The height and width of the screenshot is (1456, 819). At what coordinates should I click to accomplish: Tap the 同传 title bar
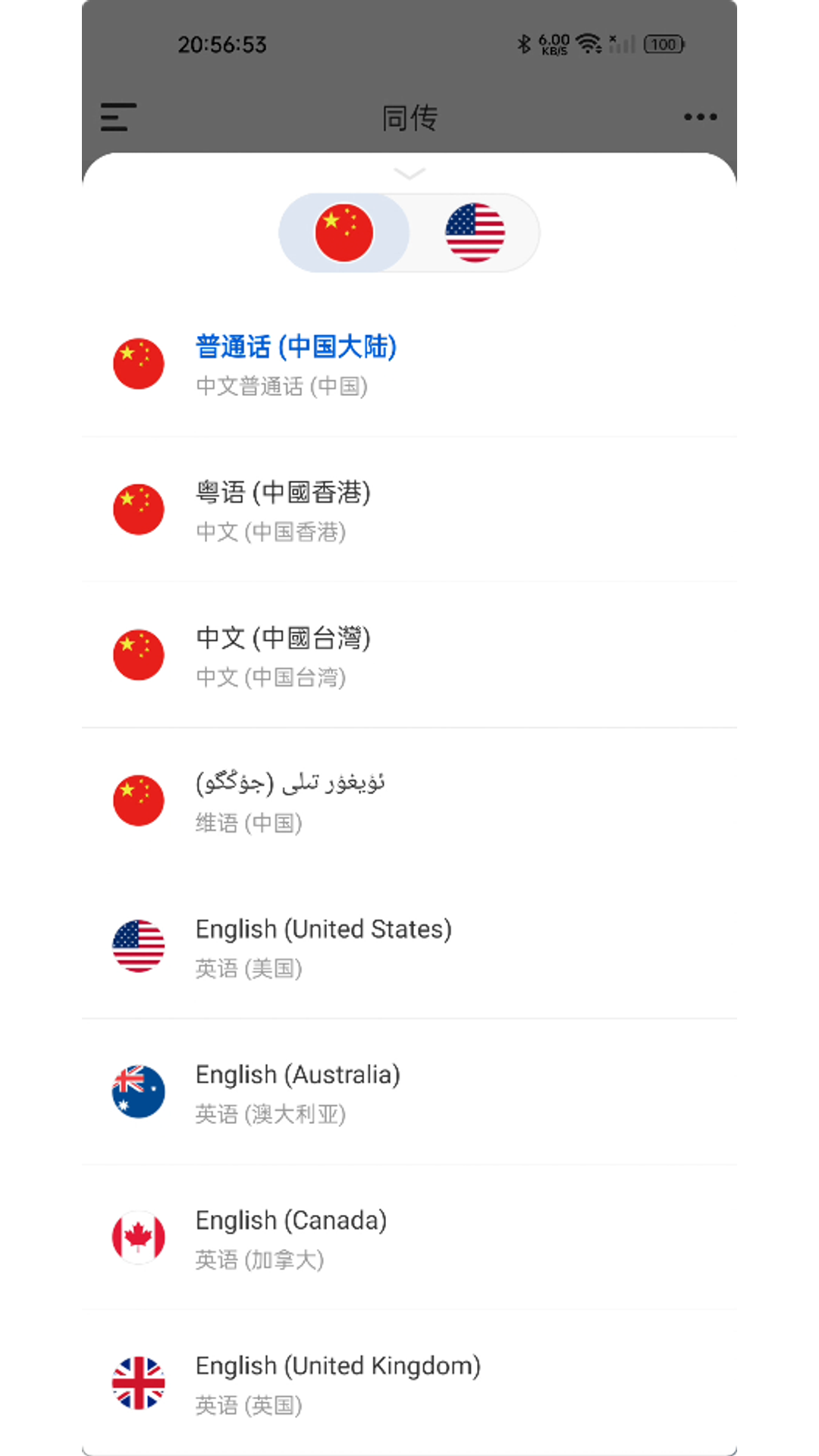click(409, 117)
